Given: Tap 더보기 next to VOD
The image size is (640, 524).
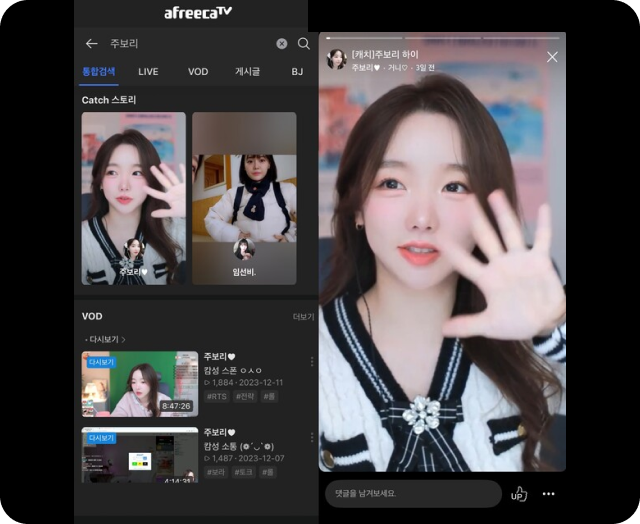Looking at the screenshot, I should tap(303, 316).
